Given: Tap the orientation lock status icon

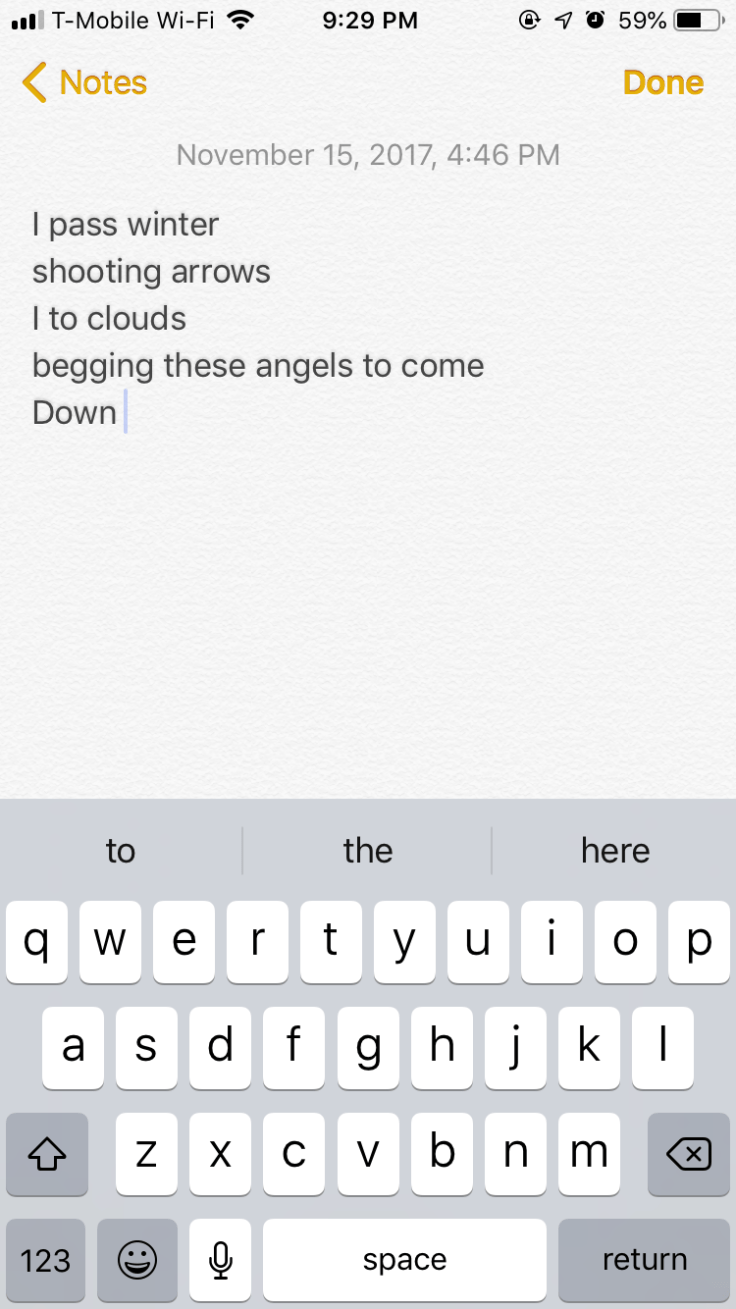Looking at the screenshot, I should click(x=528, y=19).
